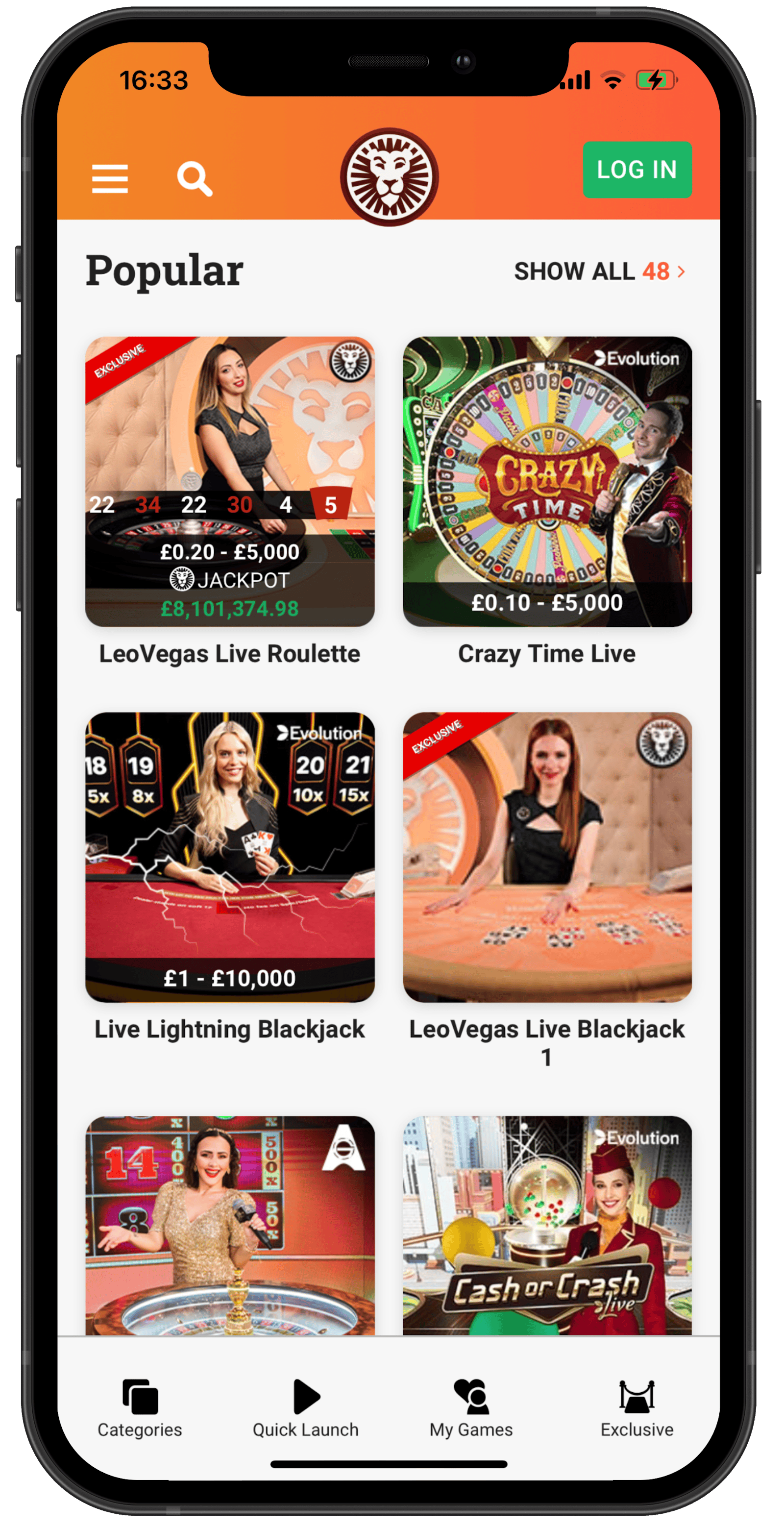Screen dimensions: 784x1529
Task: Open LeoVegas Live Roulette game
Action: [x=230, y=481]
